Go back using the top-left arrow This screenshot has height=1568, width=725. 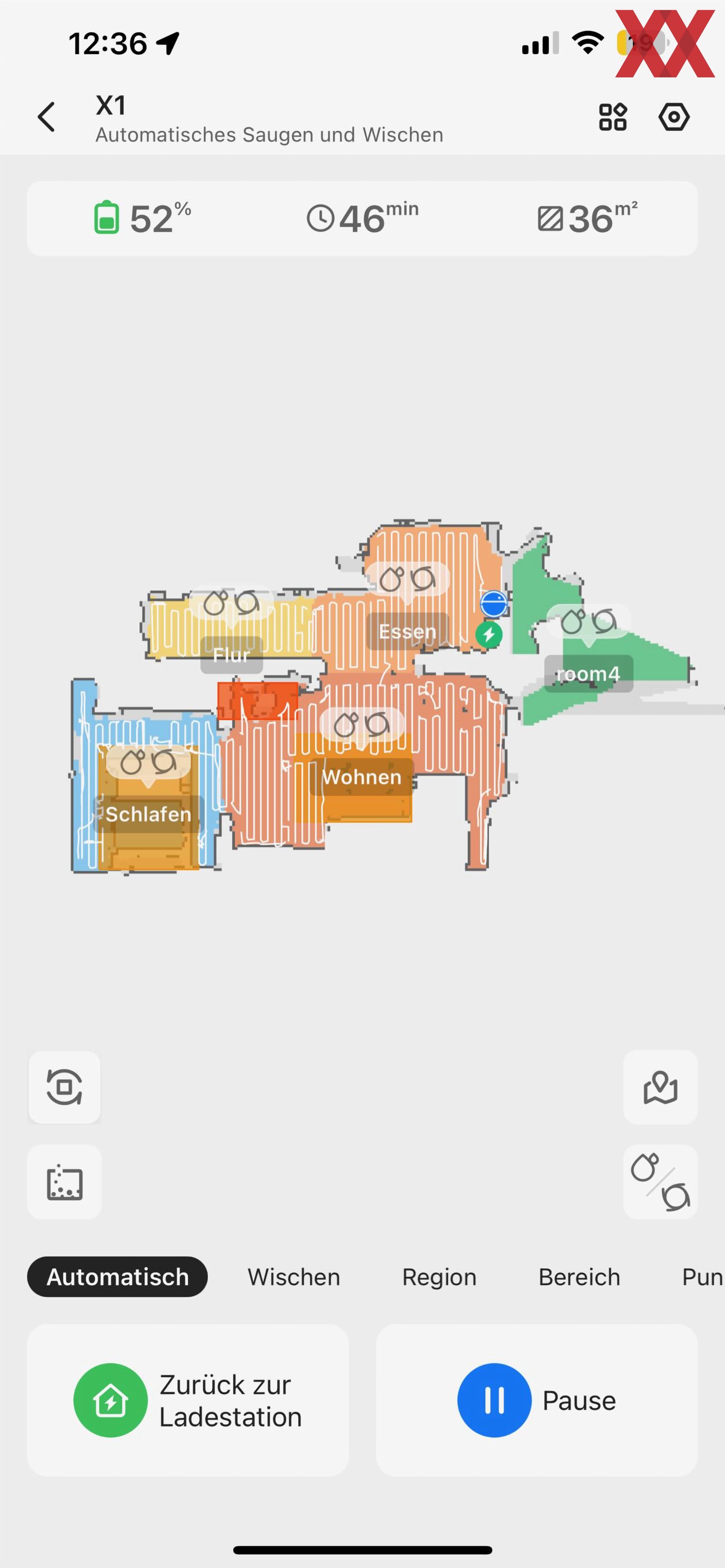47,117
